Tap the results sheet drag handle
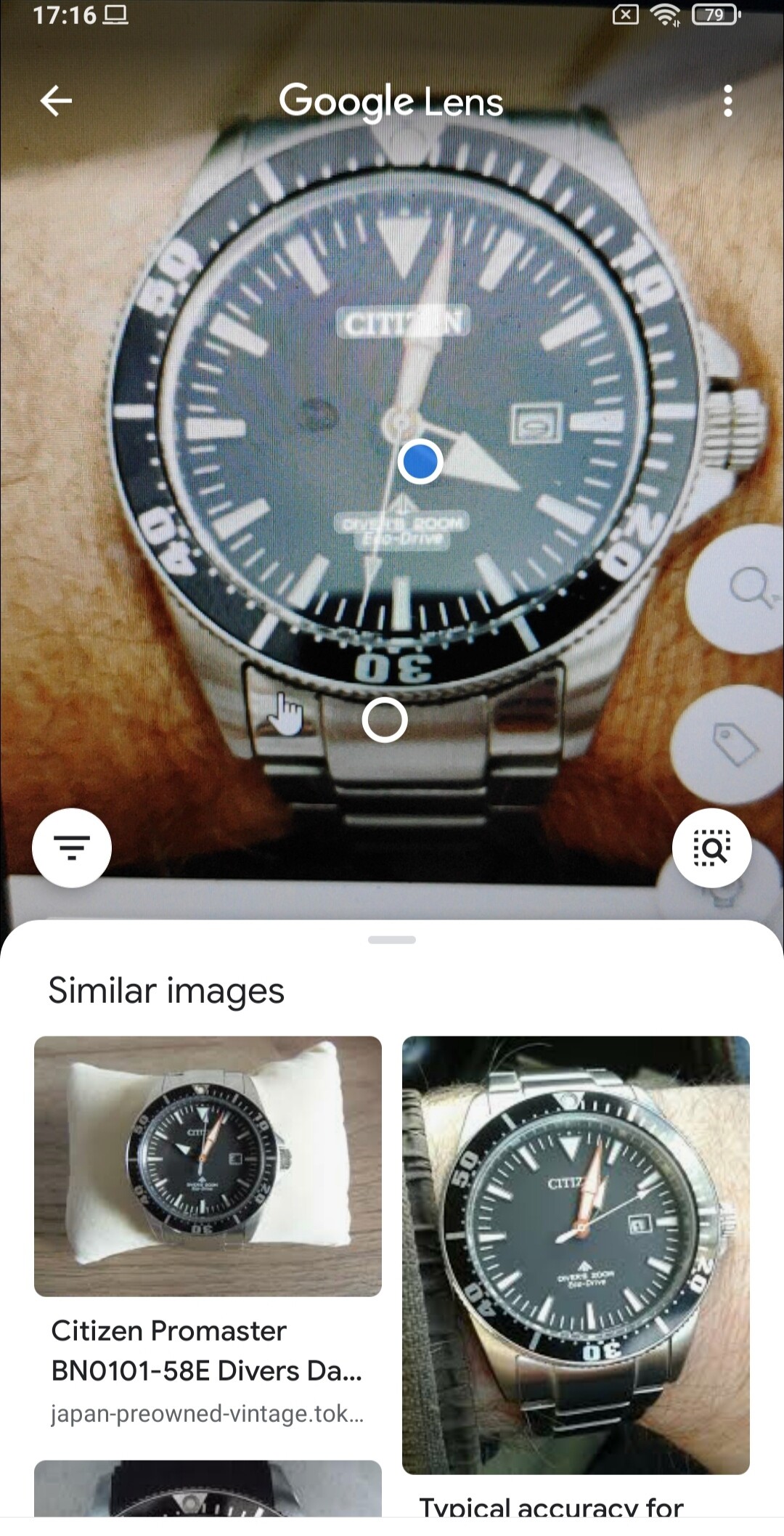Screen dimensions: 784x1536 pos(392,940)
